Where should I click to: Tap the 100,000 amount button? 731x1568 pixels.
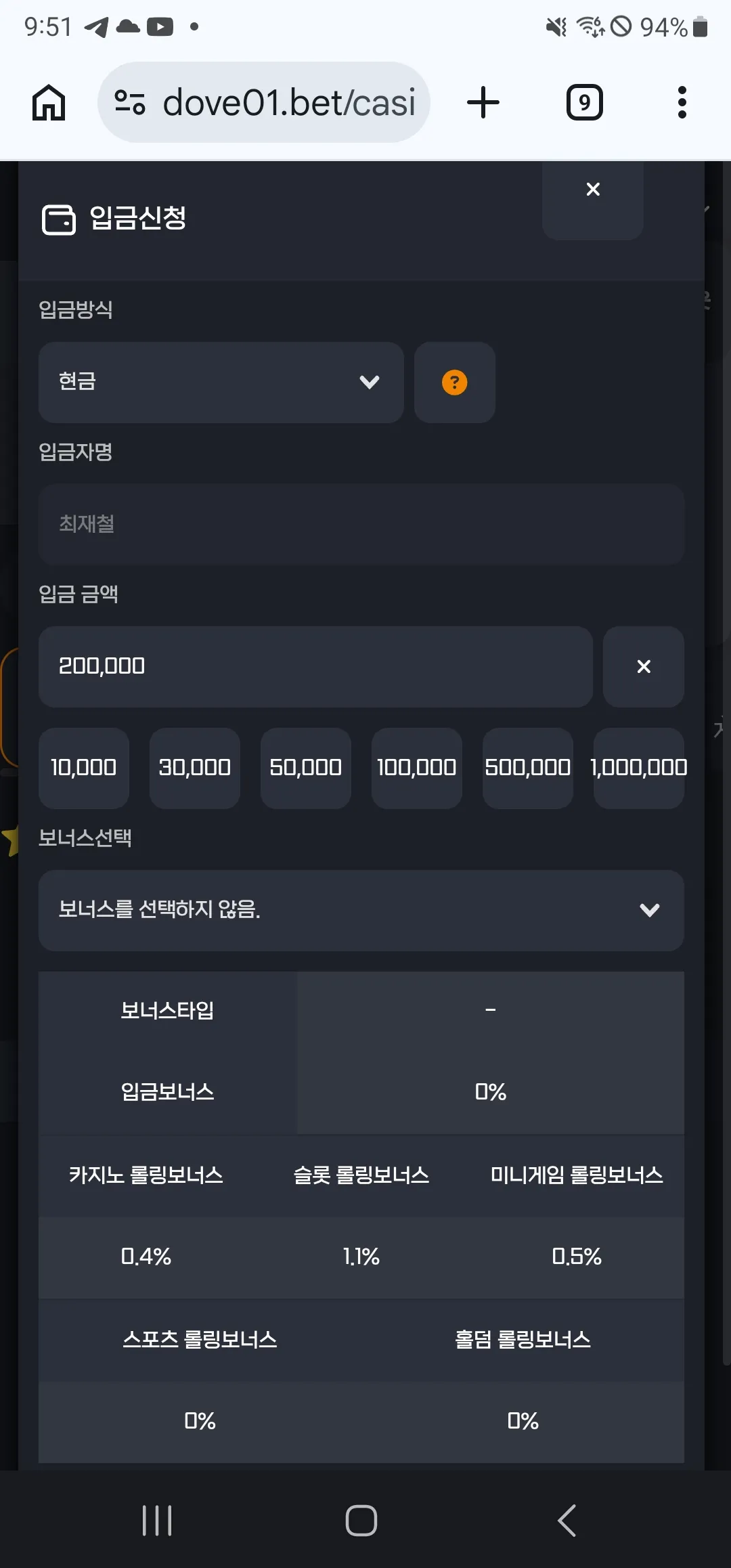[417, 768]
